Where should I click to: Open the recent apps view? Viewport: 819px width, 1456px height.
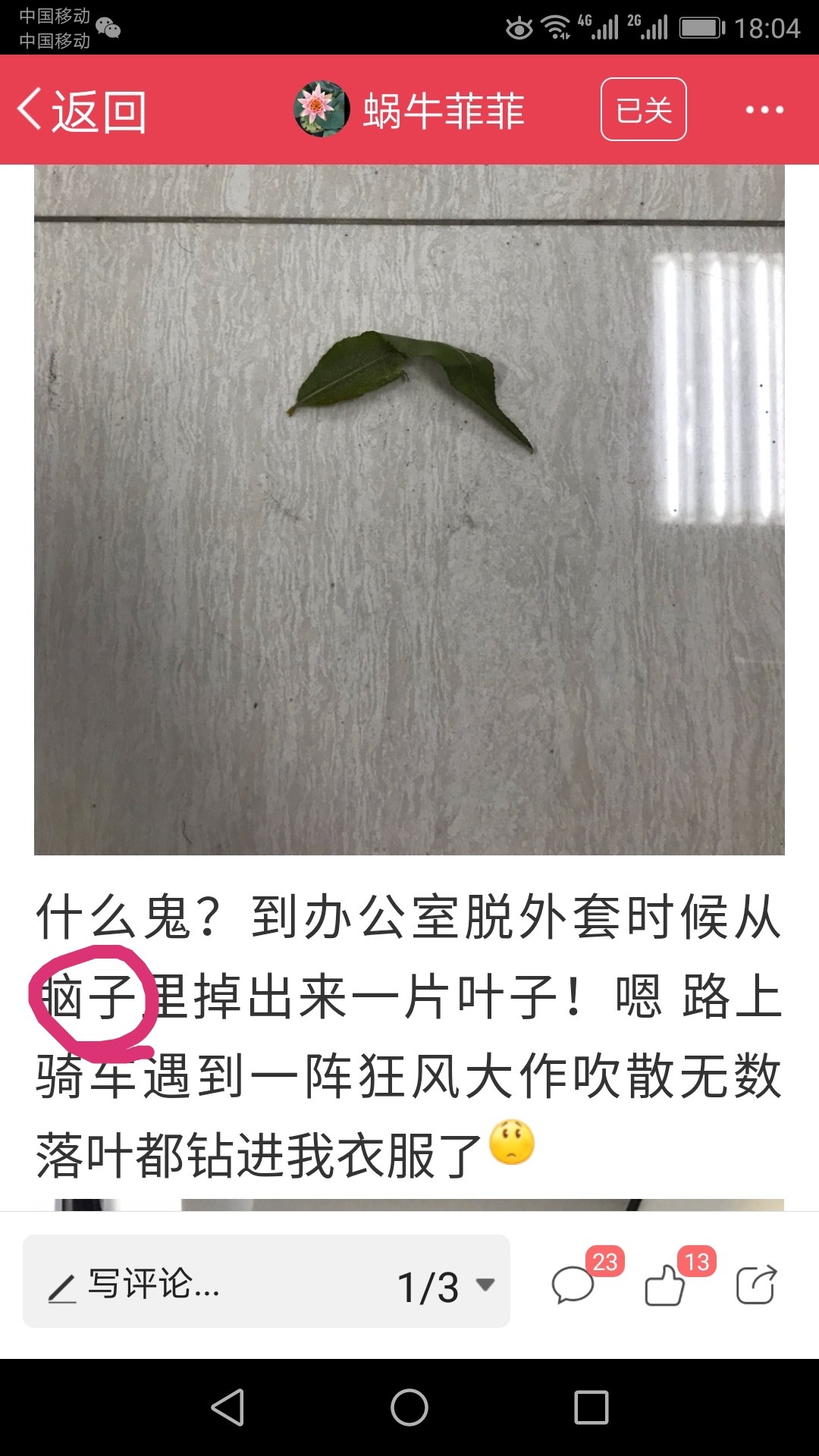point(591,1408)
